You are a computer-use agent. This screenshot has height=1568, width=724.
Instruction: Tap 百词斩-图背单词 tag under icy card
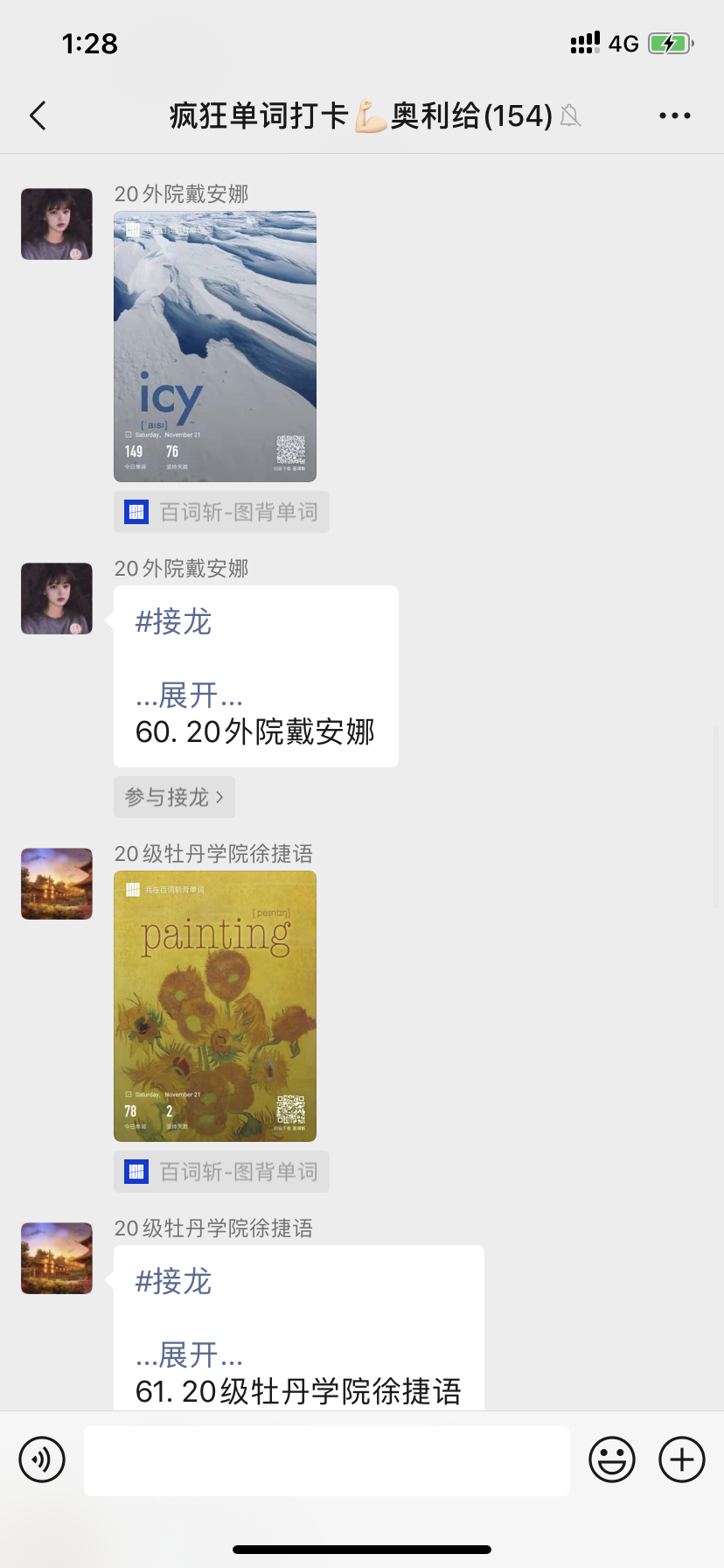point(221,512)
